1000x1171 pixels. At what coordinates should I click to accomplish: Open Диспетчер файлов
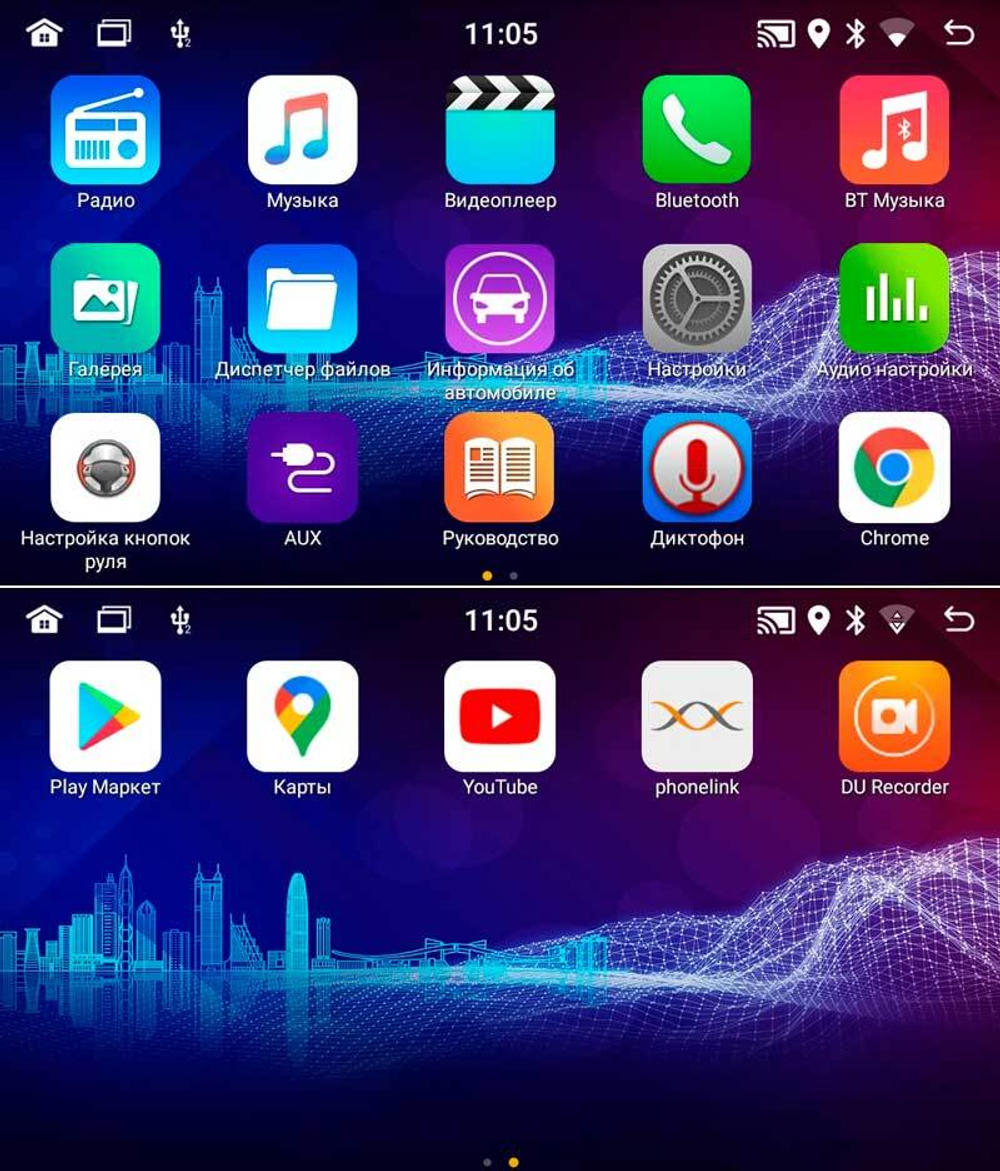302,299
